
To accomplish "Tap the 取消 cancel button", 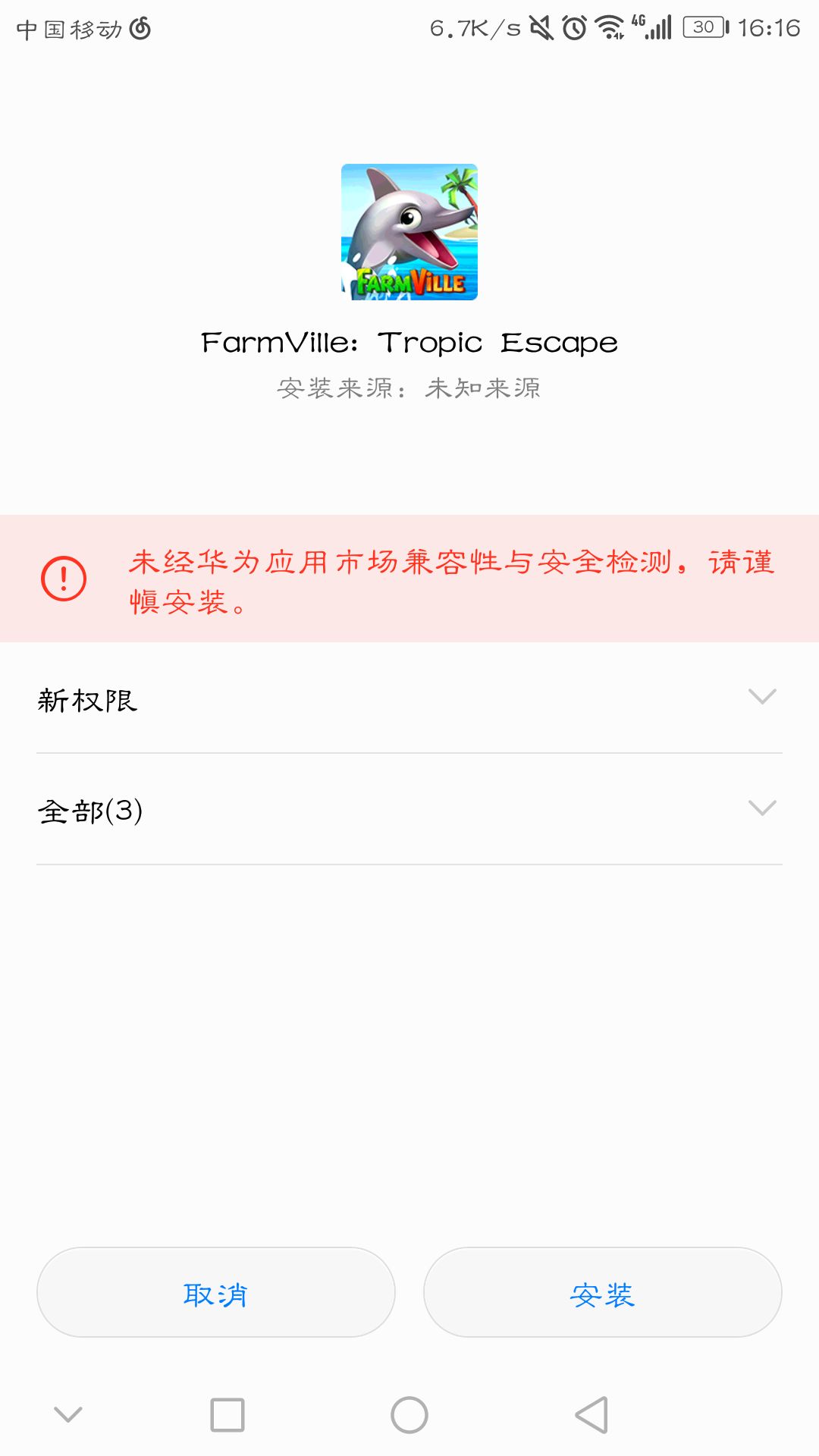I will [x=215, y=1293].
